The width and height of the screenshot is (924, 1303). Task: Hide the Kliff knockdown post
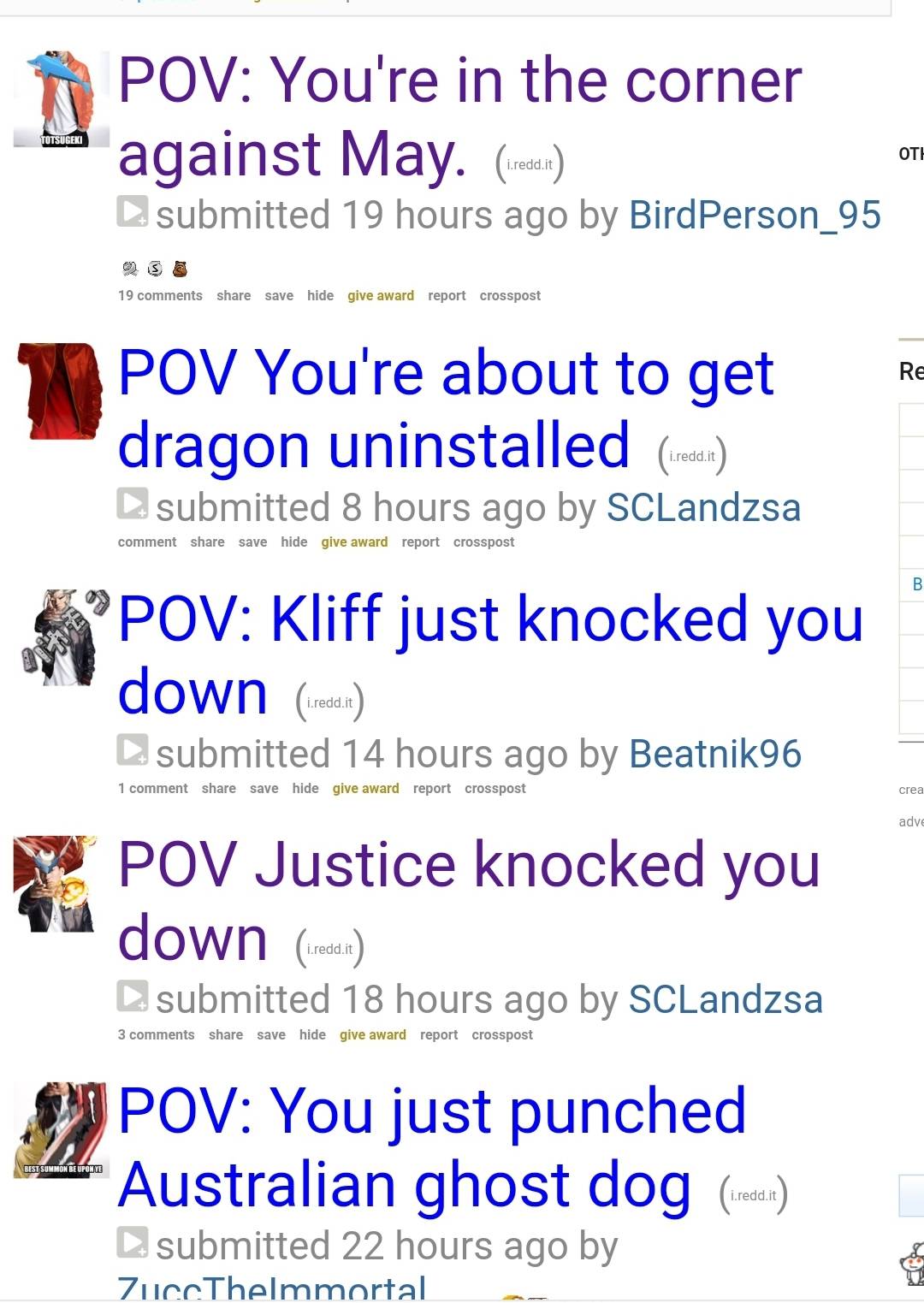tap(305, 788)
